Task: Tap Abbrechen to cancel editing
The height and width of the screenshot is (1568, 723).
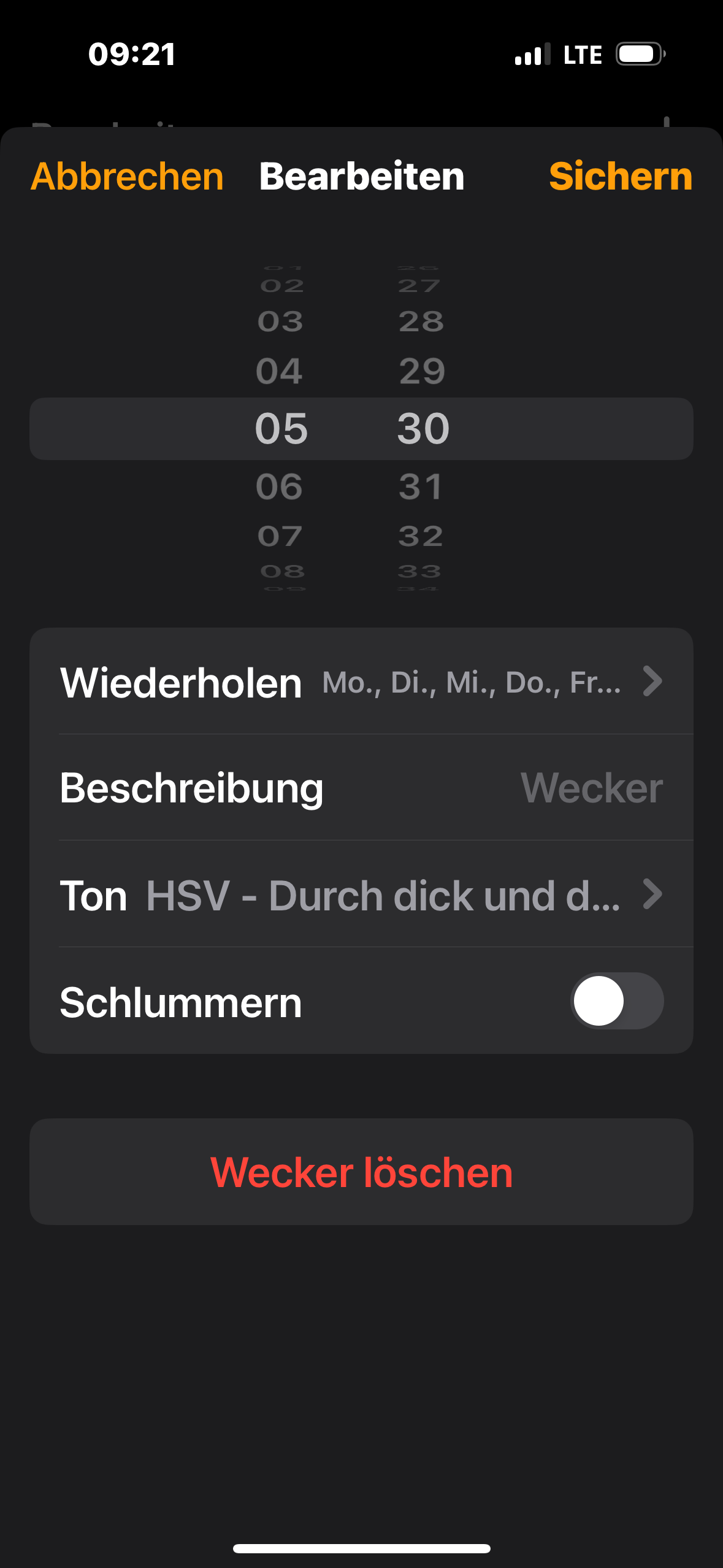Action: (x=127, y=177)
